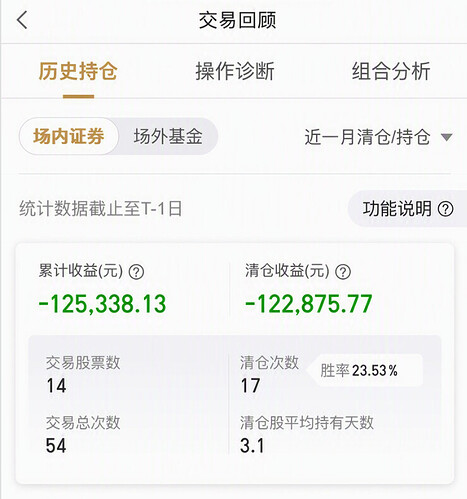Select the 场内证券 segment
This screenshot has width=467, height=499.
69,136
